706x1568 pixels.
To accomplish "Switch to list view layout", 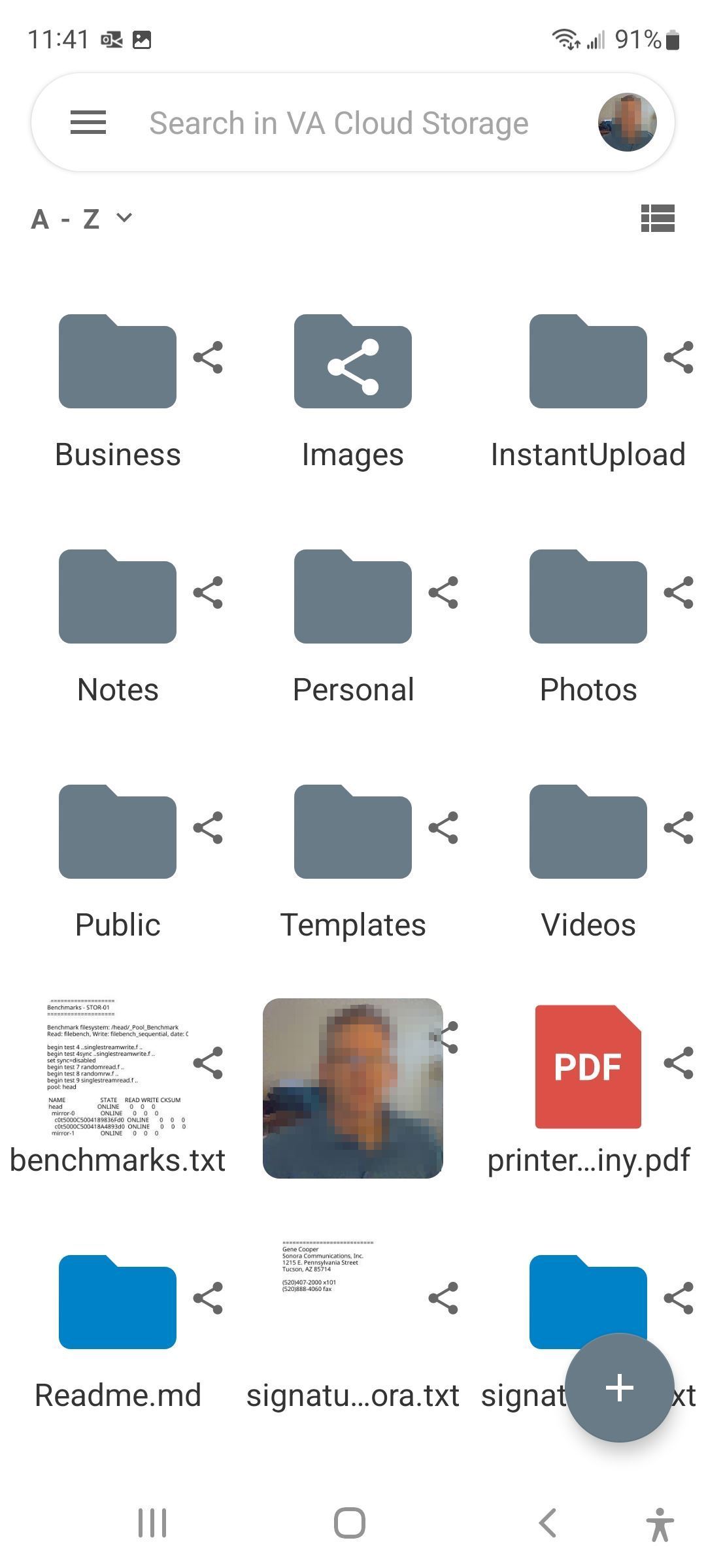I will click(658, 218).
